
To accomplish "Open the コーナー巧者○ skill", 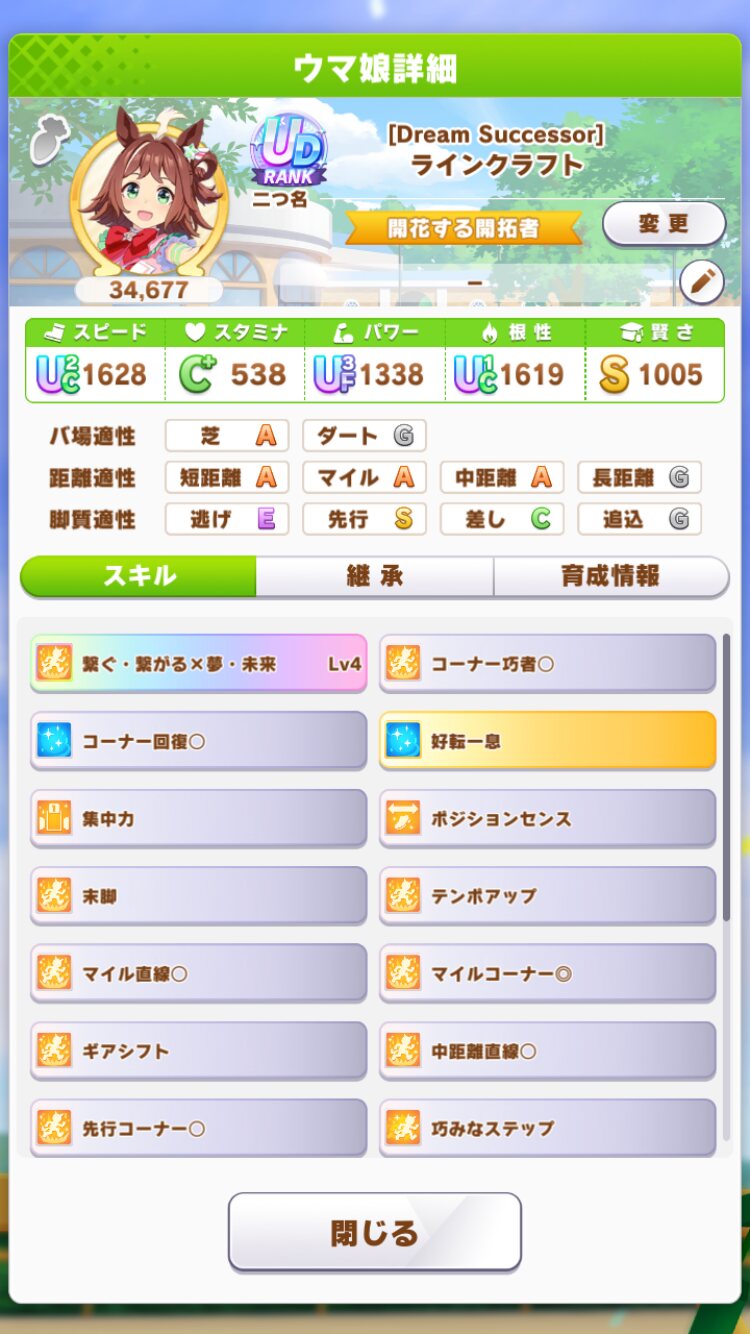I will pos(547,663).
